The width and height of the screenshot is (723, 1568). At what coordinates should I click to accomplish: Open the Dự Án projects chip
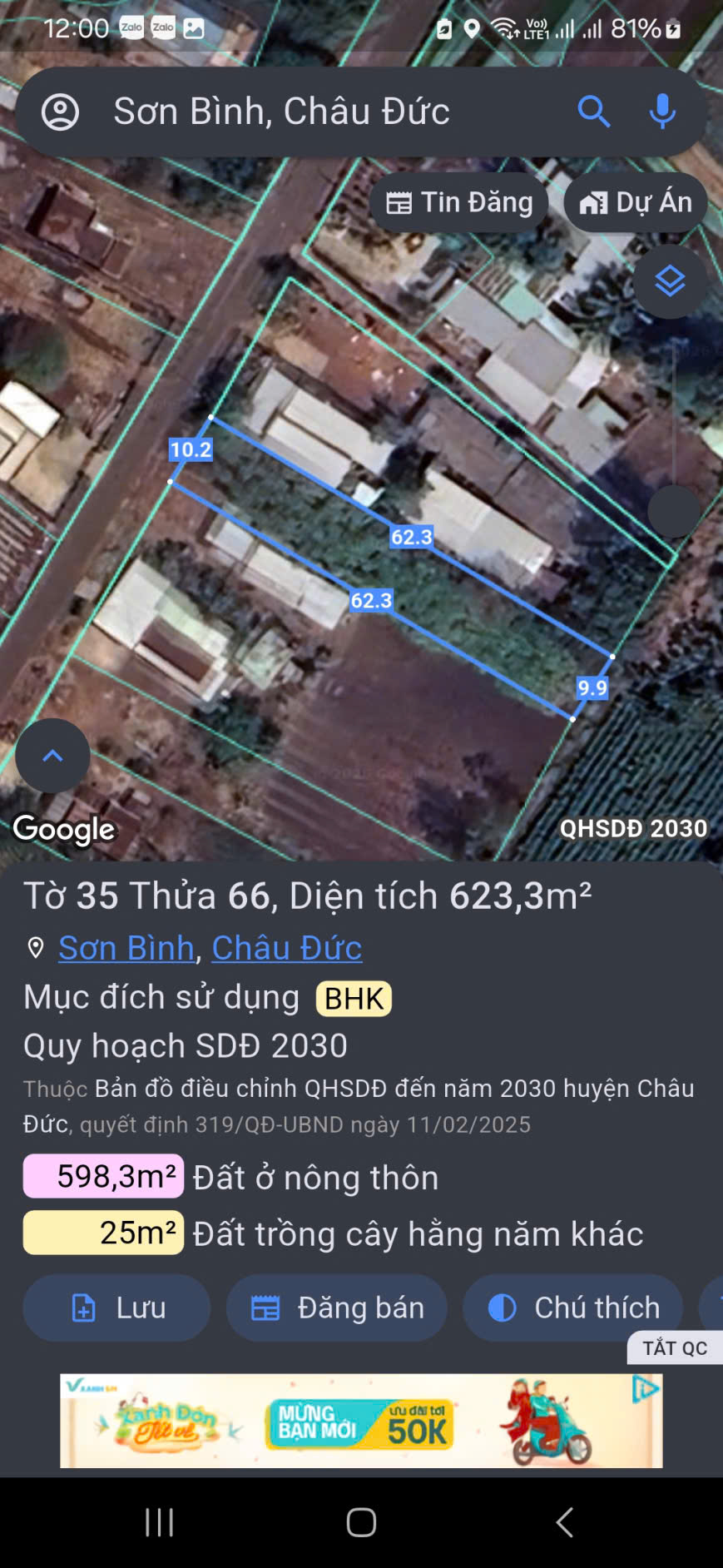pos(636,202)
